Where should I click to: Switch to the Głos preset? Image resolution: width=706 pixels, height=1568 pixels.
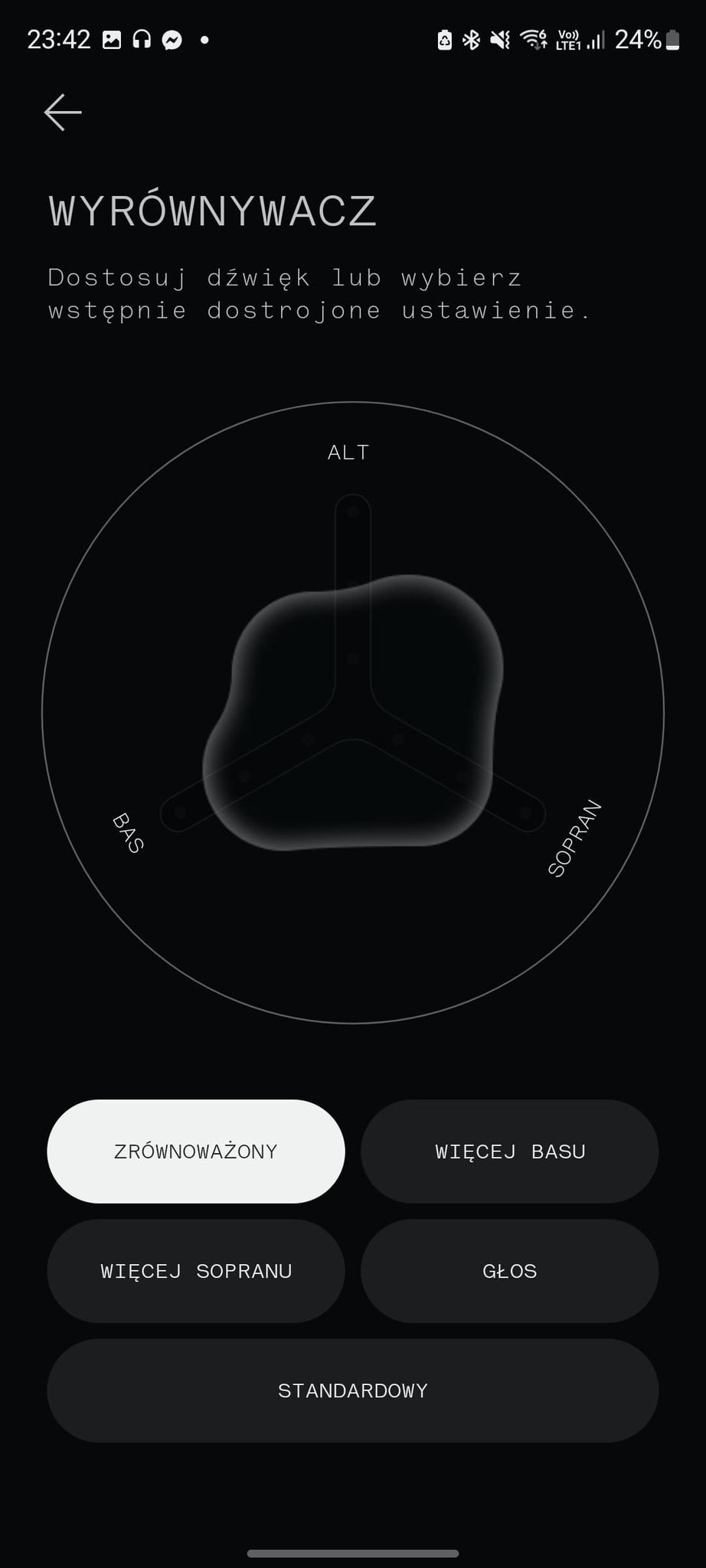click(509, 1270)
